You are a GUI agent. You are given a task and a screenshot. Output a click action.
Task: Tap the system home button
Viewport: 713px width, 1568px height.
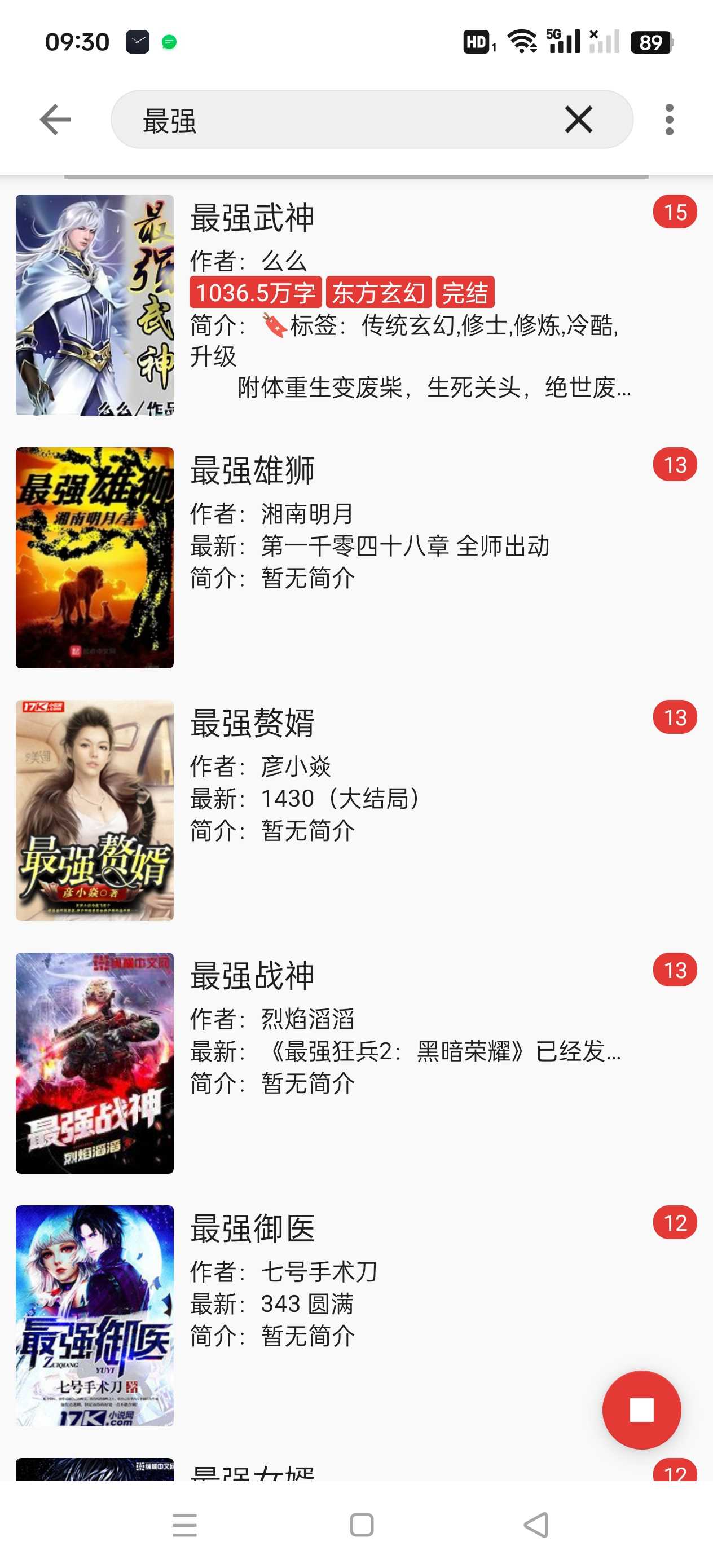(x=362, y=1525)
